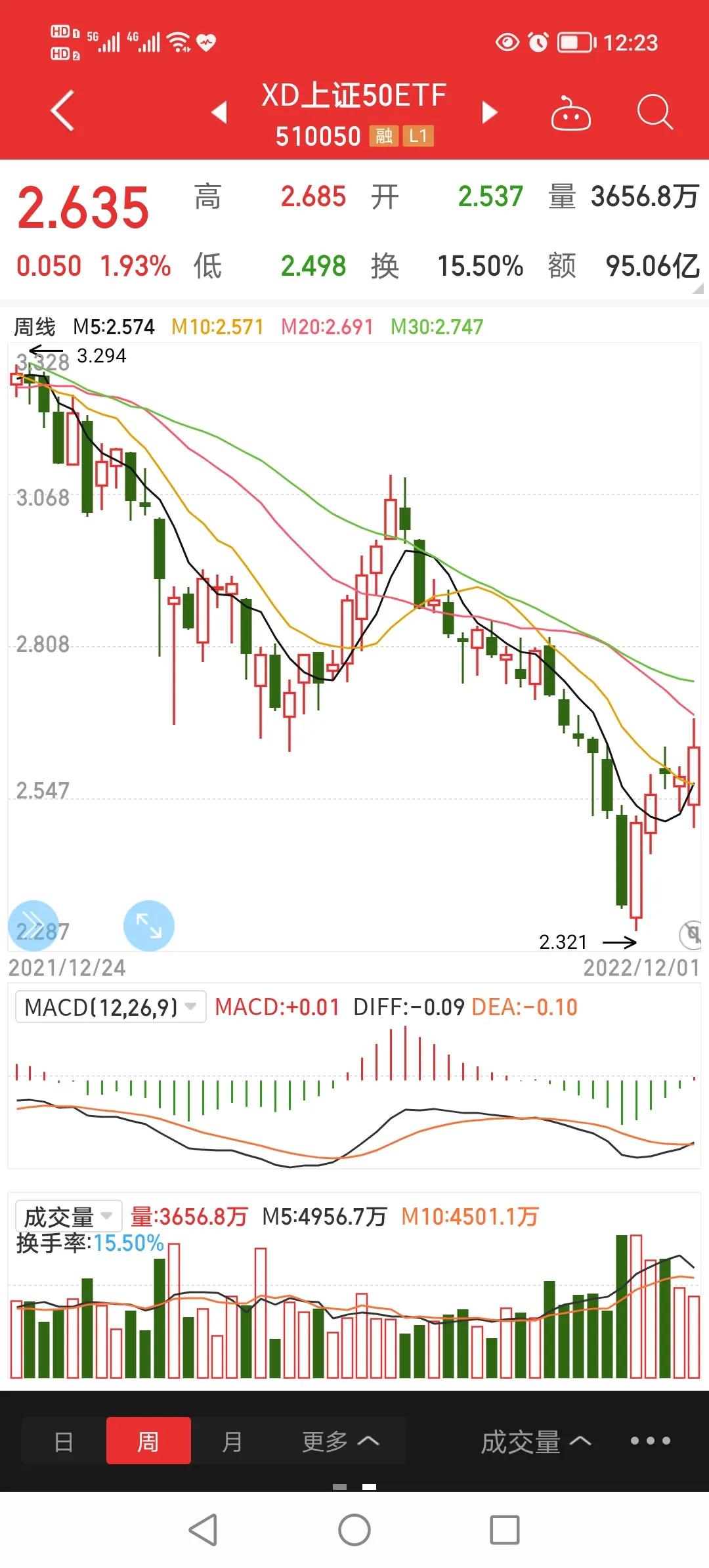Open the 成交量 indicator dropdown above volume bars

click(x=68, y=1217)
